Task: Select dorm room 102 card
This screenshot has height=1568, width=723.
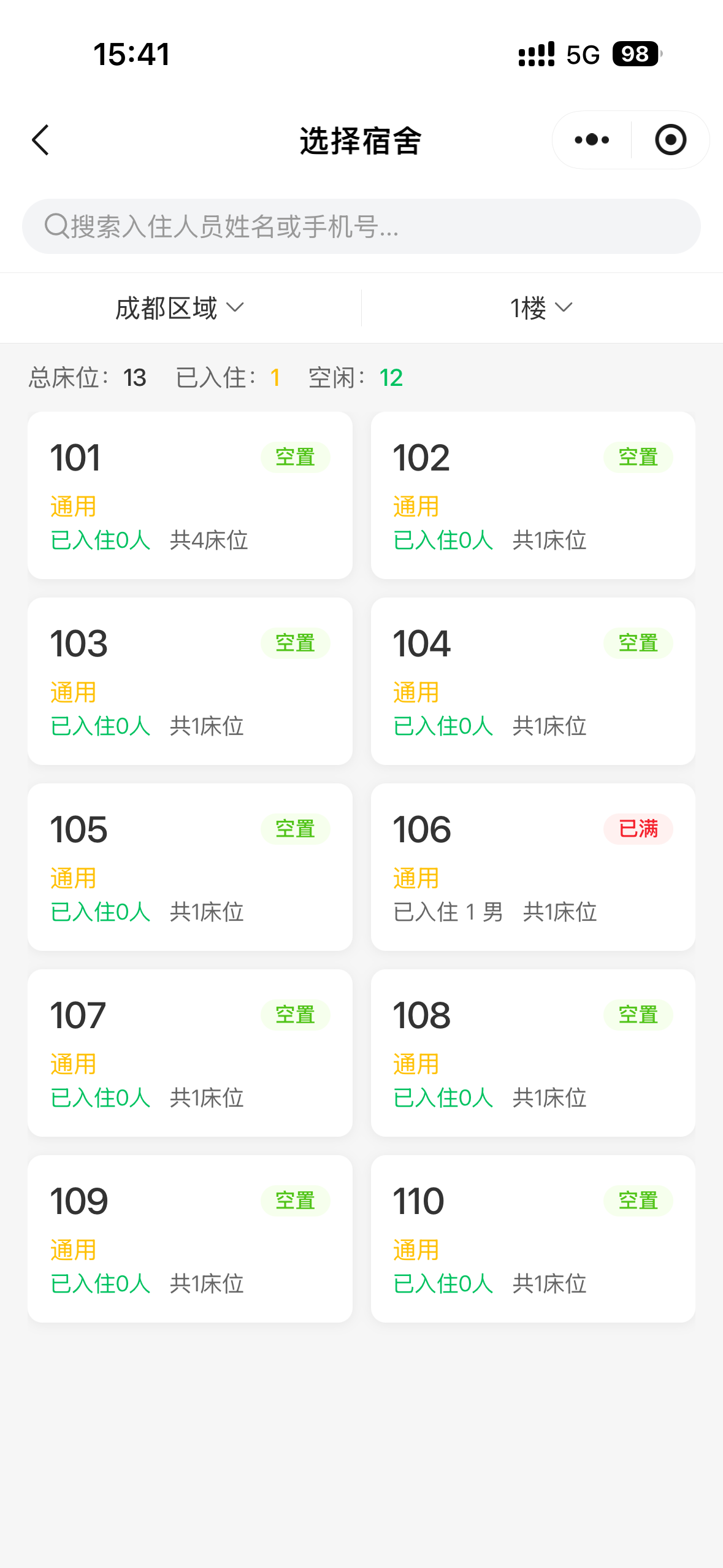Action: click(x=532, y=496)
